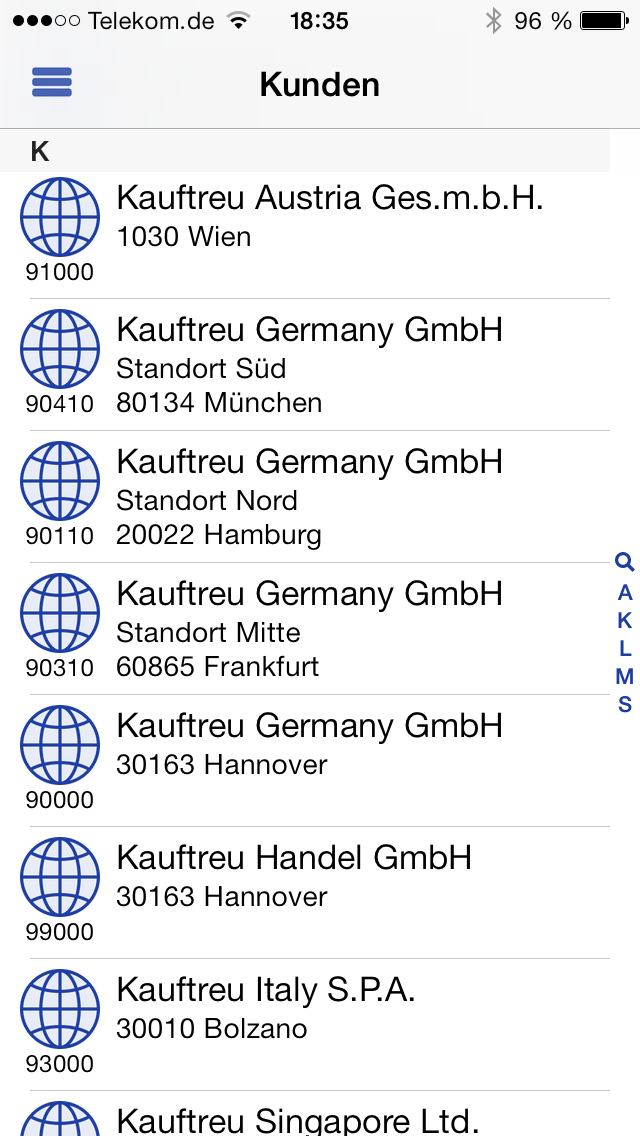The width and height of the screenshot is (640, 1136).
Task: Jump to letter S in index
Action: pos(625,703)
